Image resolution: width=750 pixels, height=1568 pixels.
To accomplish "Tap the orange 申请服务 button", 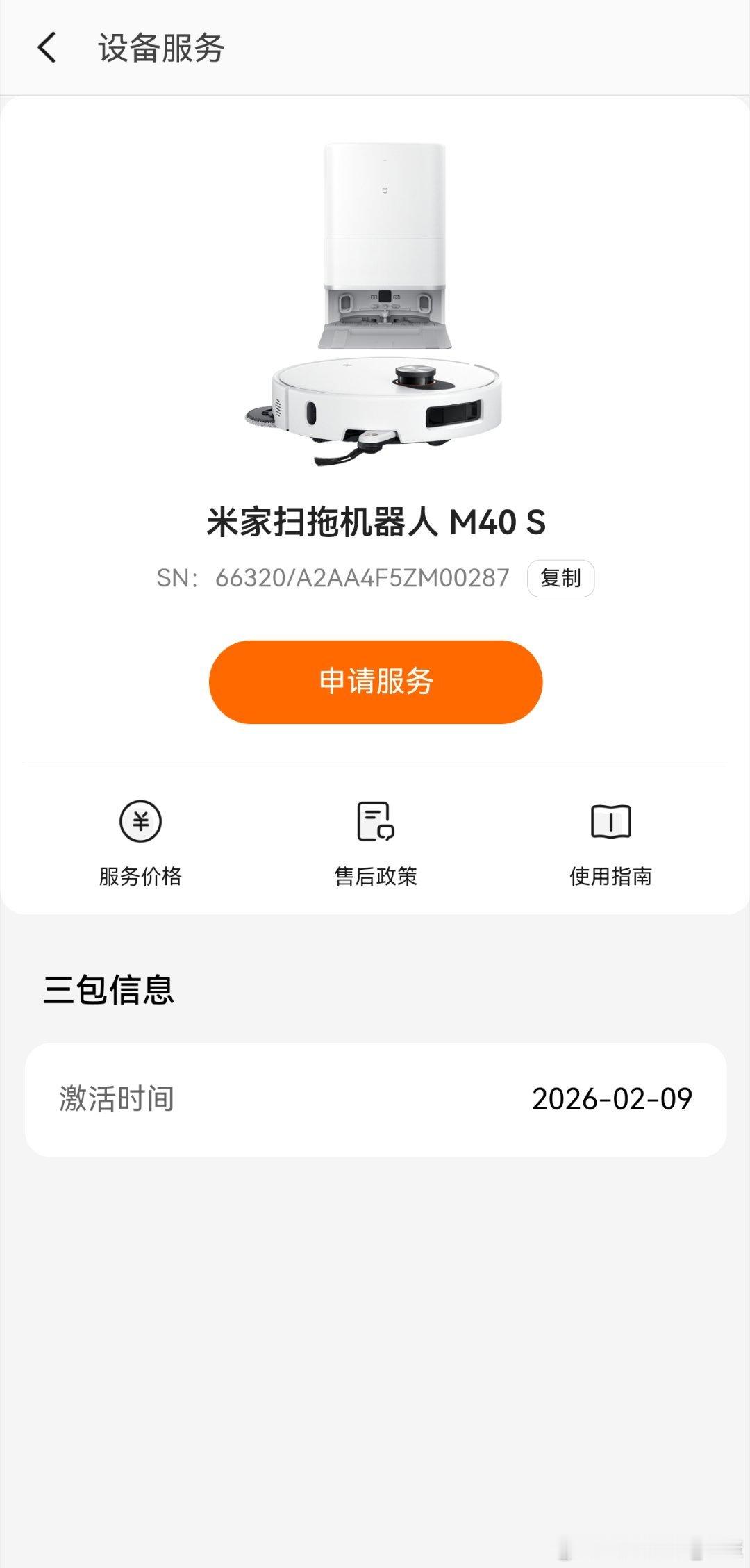I will click(x=376, y=682).
